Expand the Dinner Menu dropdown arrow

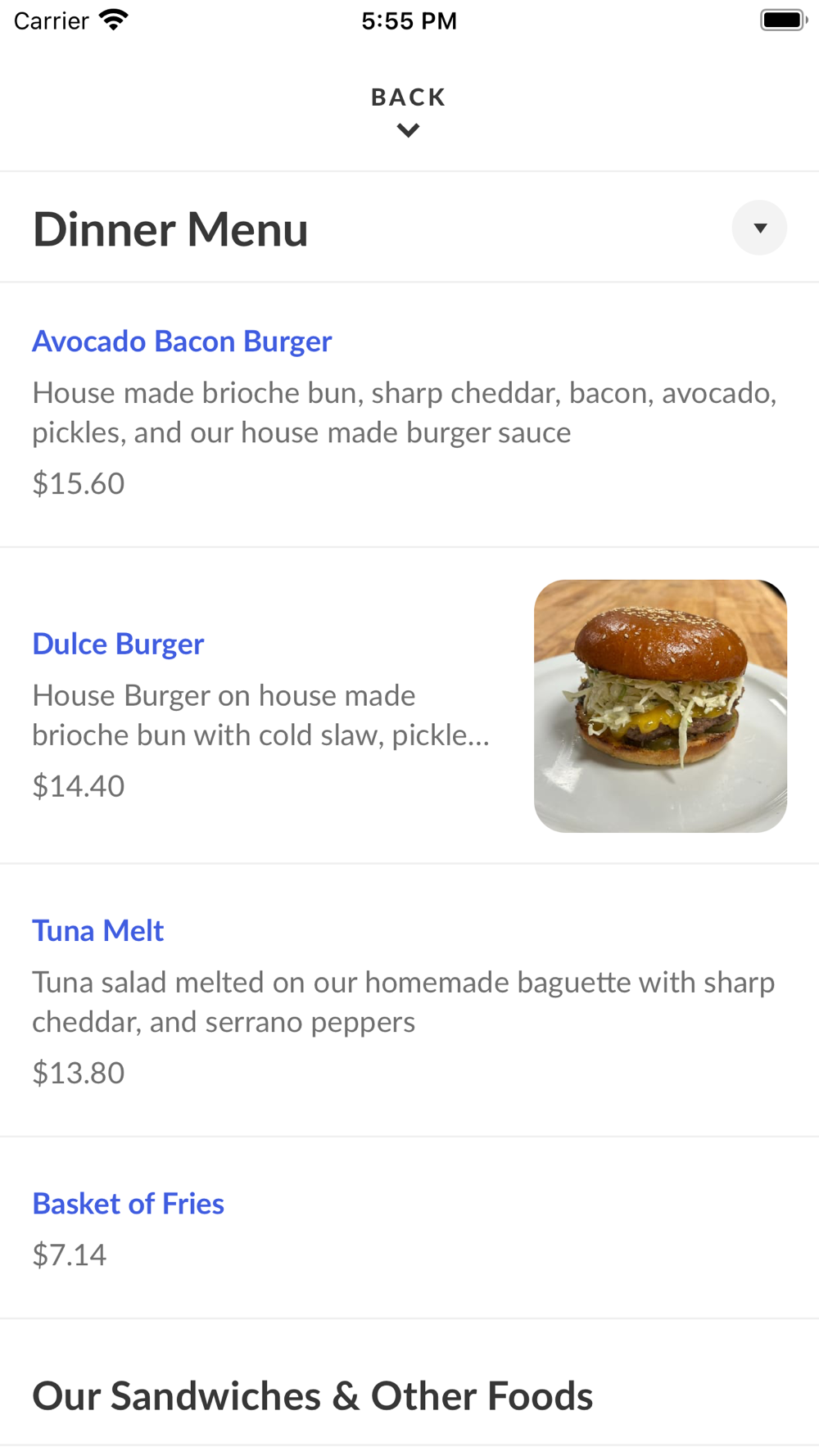(759, 228)
